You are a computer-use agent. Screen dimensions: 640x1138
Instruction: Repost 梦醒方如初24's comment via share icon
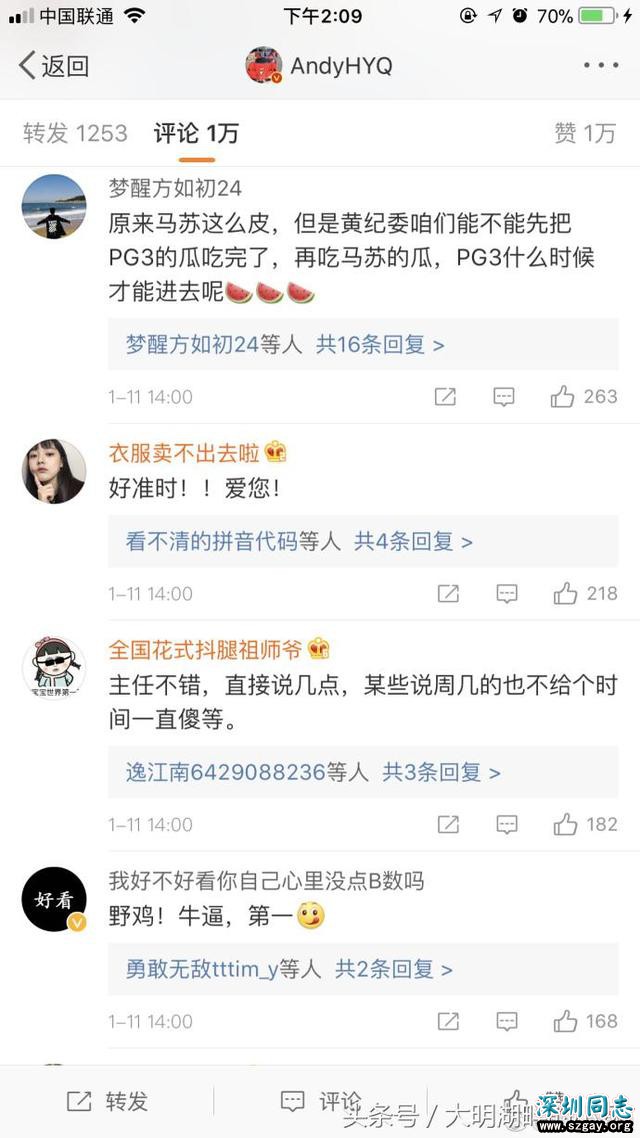[x=446, y=397]
